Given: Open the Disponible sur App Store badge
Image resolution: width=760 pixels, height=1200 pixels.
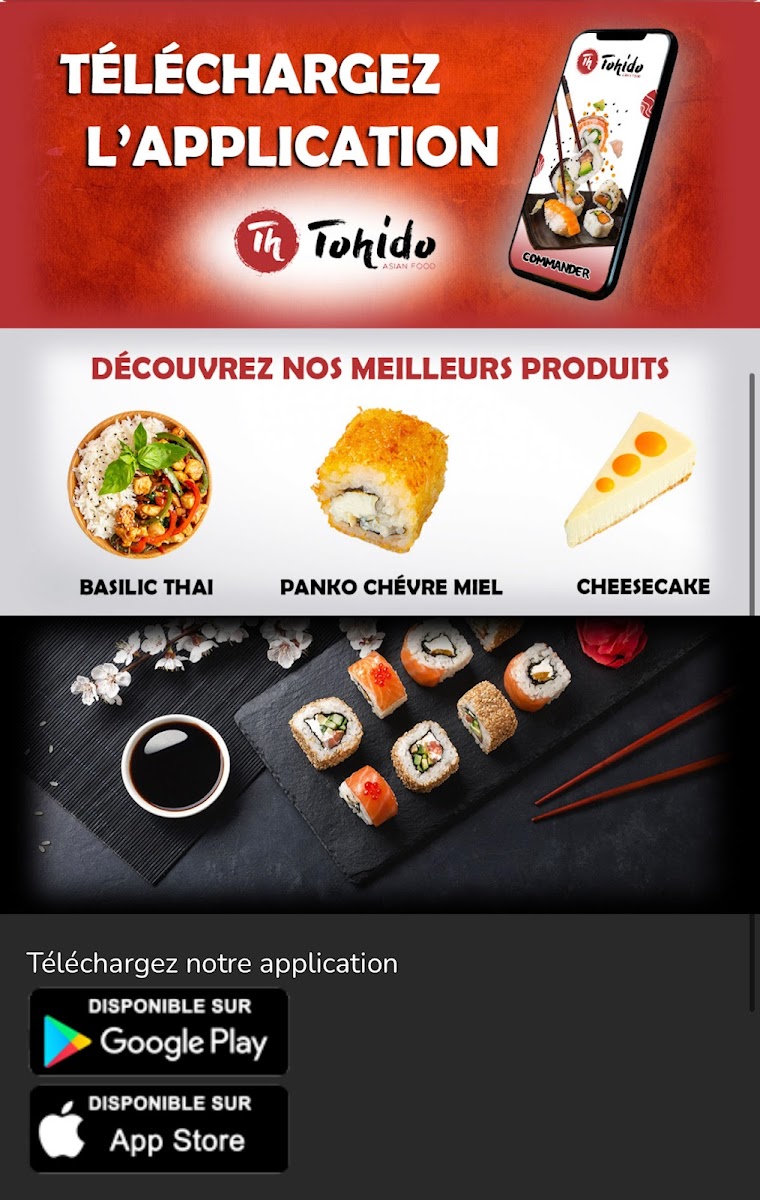Looking at the screenshot, I should coord(158,1128).
